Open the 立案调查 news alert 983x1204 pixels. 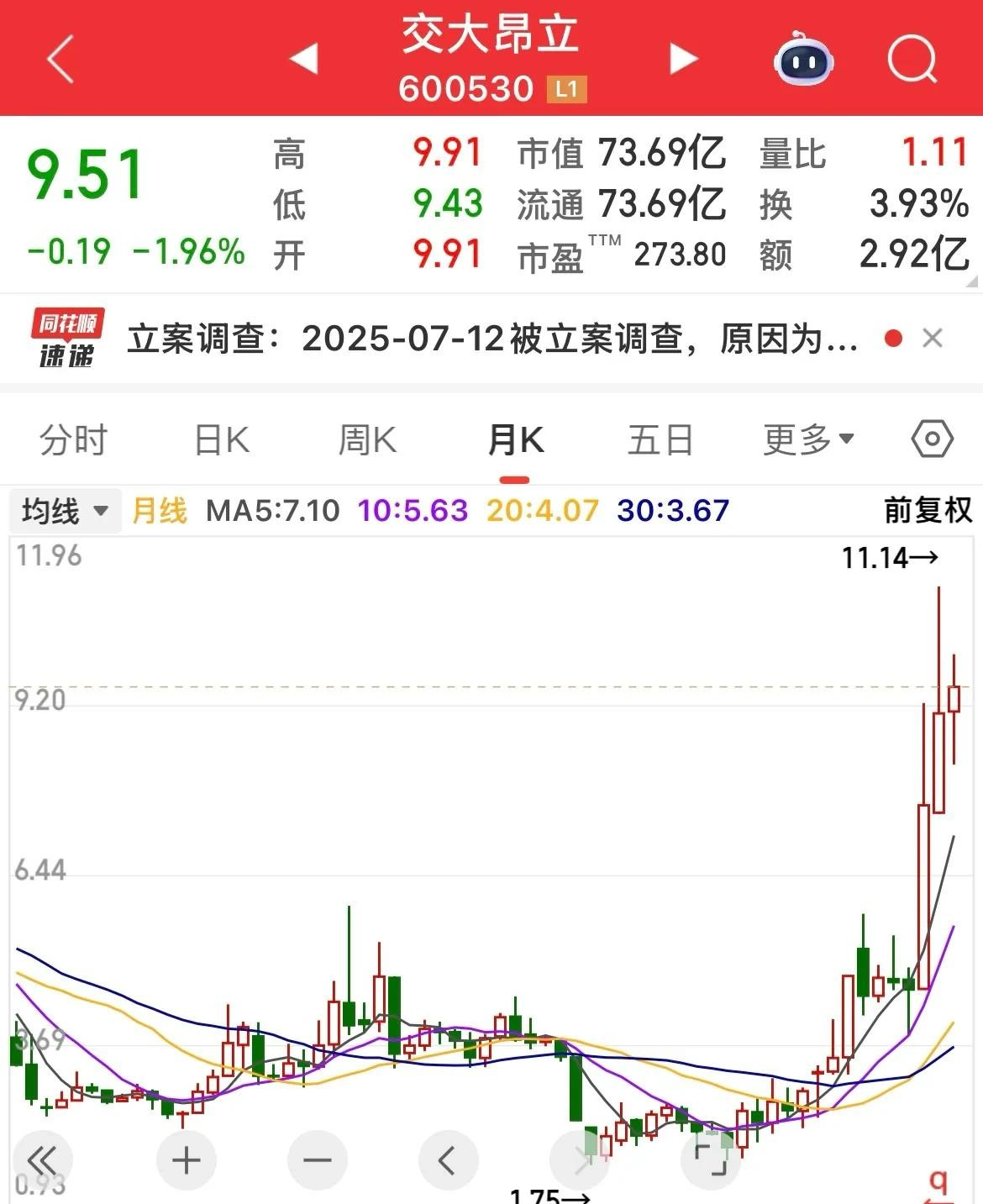(491, 339)
